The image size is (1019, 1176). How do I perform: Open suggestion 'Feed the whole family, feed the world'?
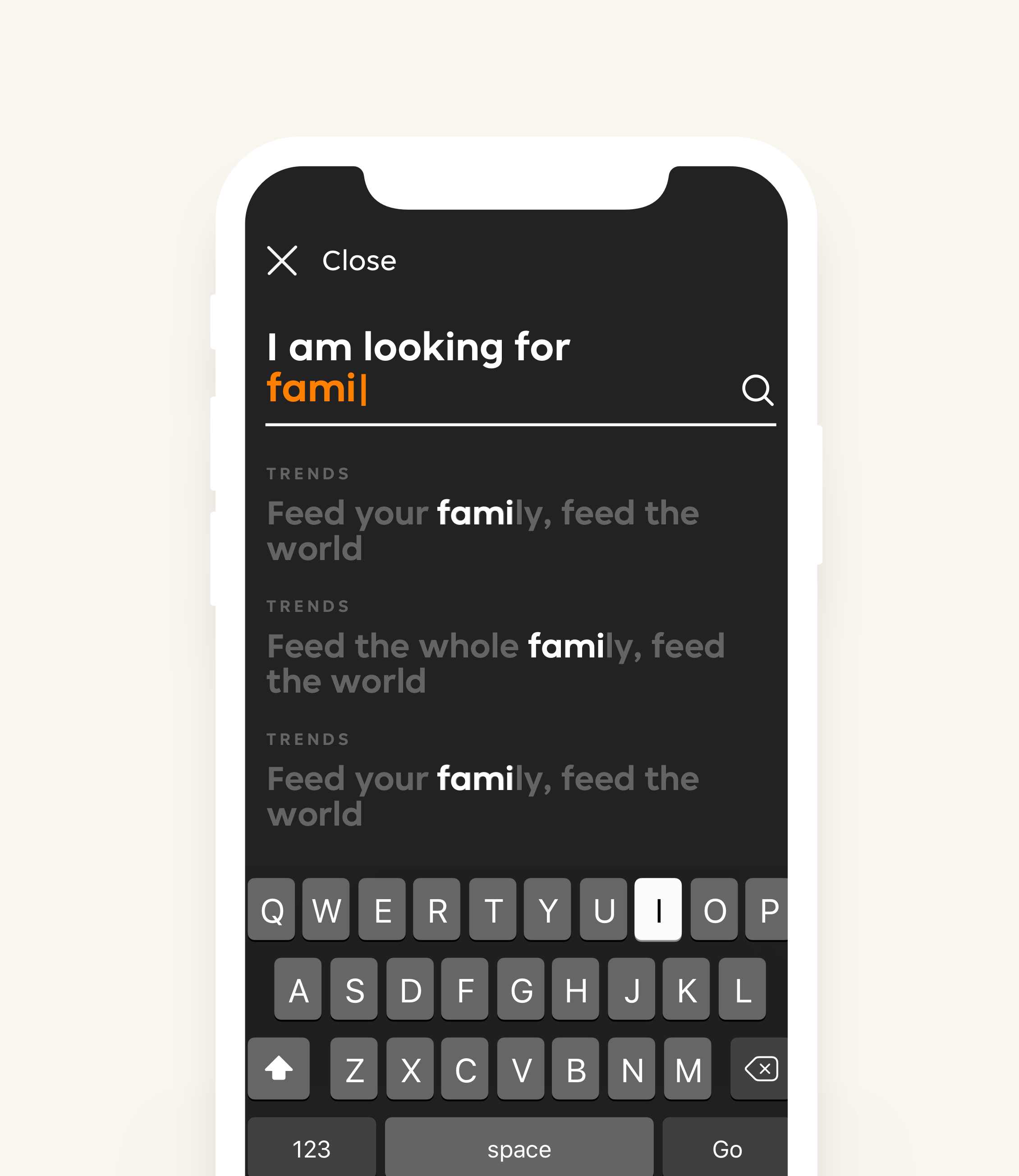click(x=495, y=663)
